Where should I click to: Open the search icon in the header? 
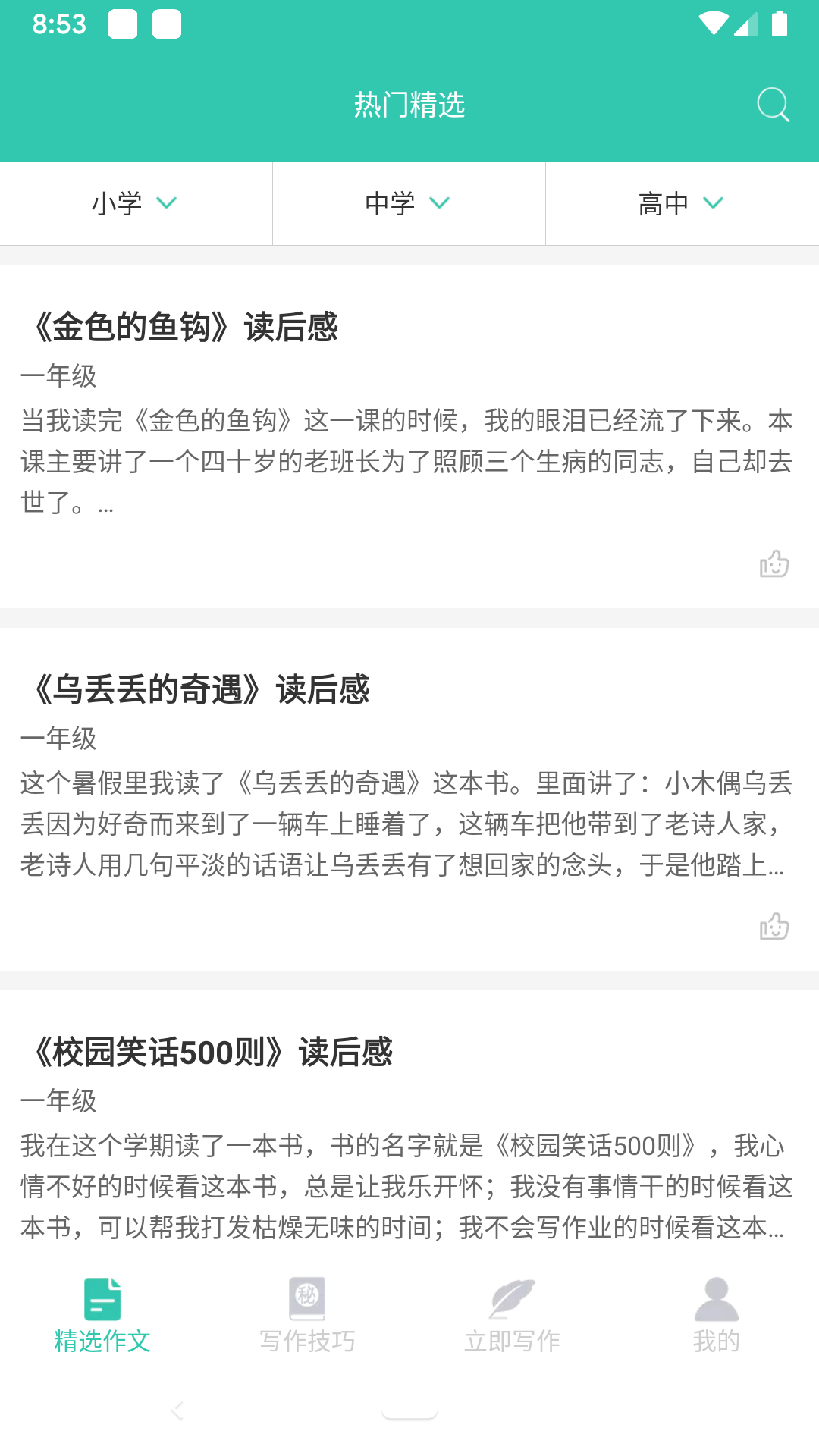[773, 105]
